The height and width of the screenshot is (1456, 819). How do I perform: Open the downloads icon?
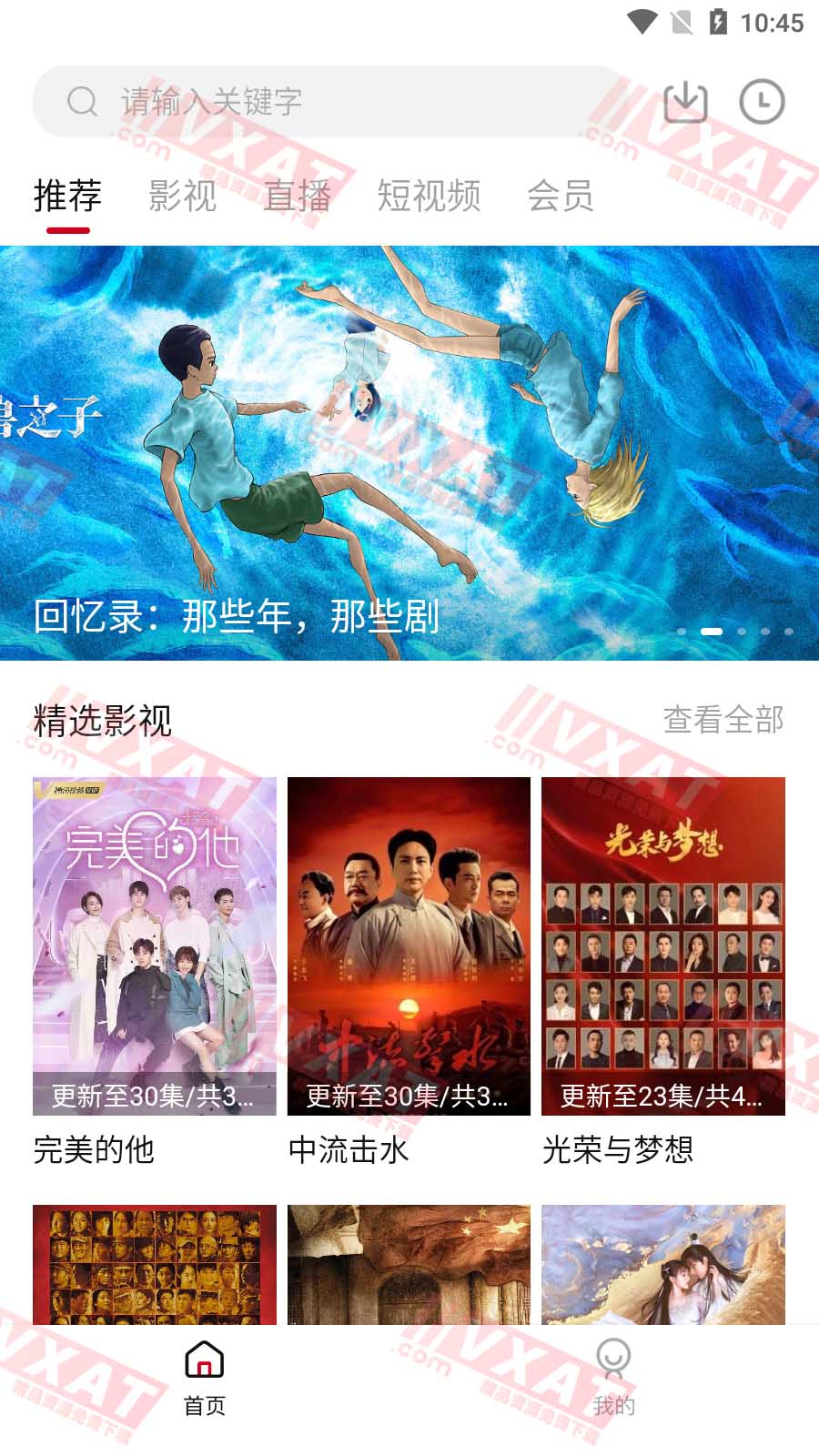click(x=685, y=102)
